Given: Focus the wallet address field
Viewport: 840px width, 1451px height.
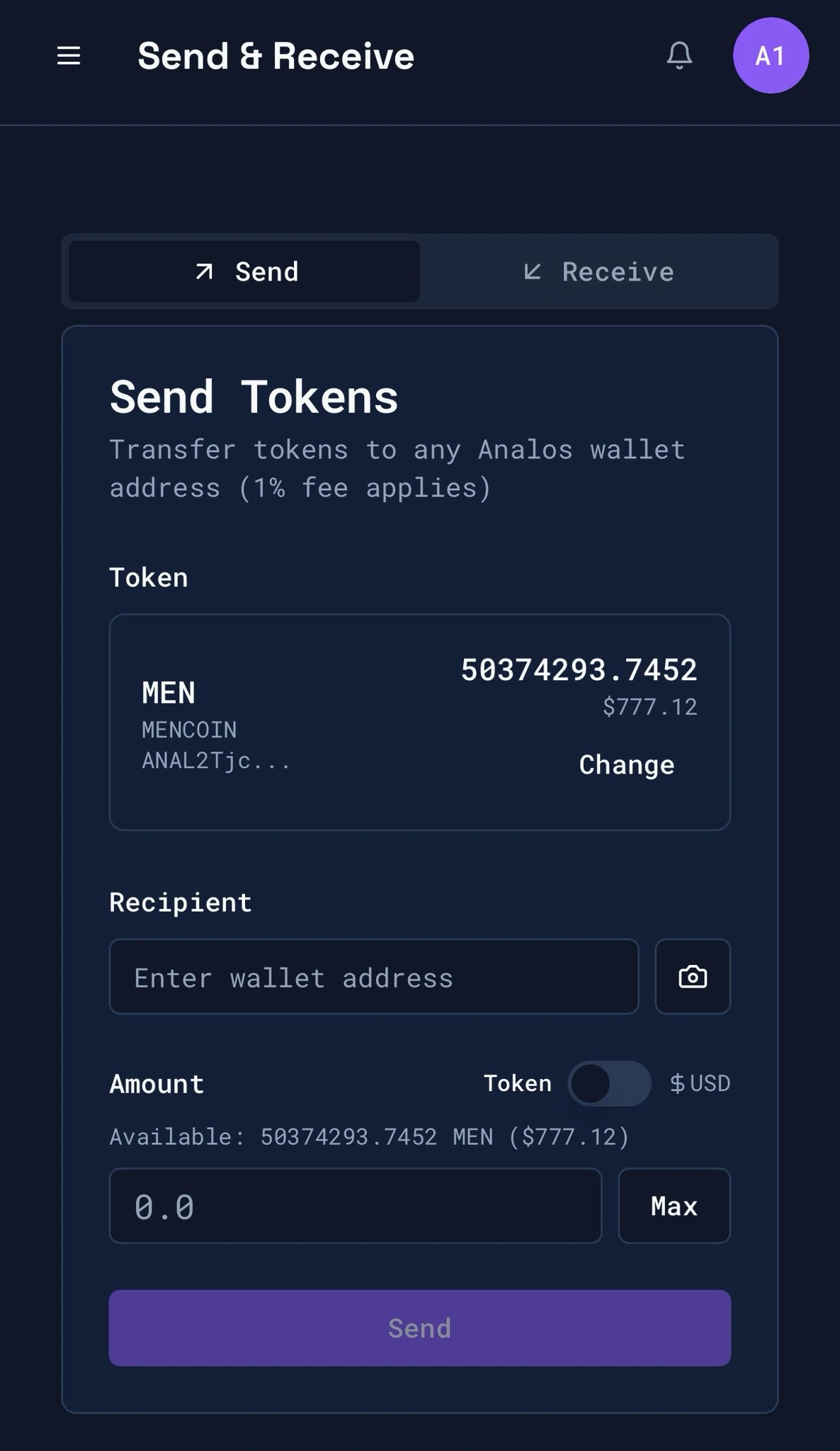Looking at the screenshot, I should tap(374, 977).
